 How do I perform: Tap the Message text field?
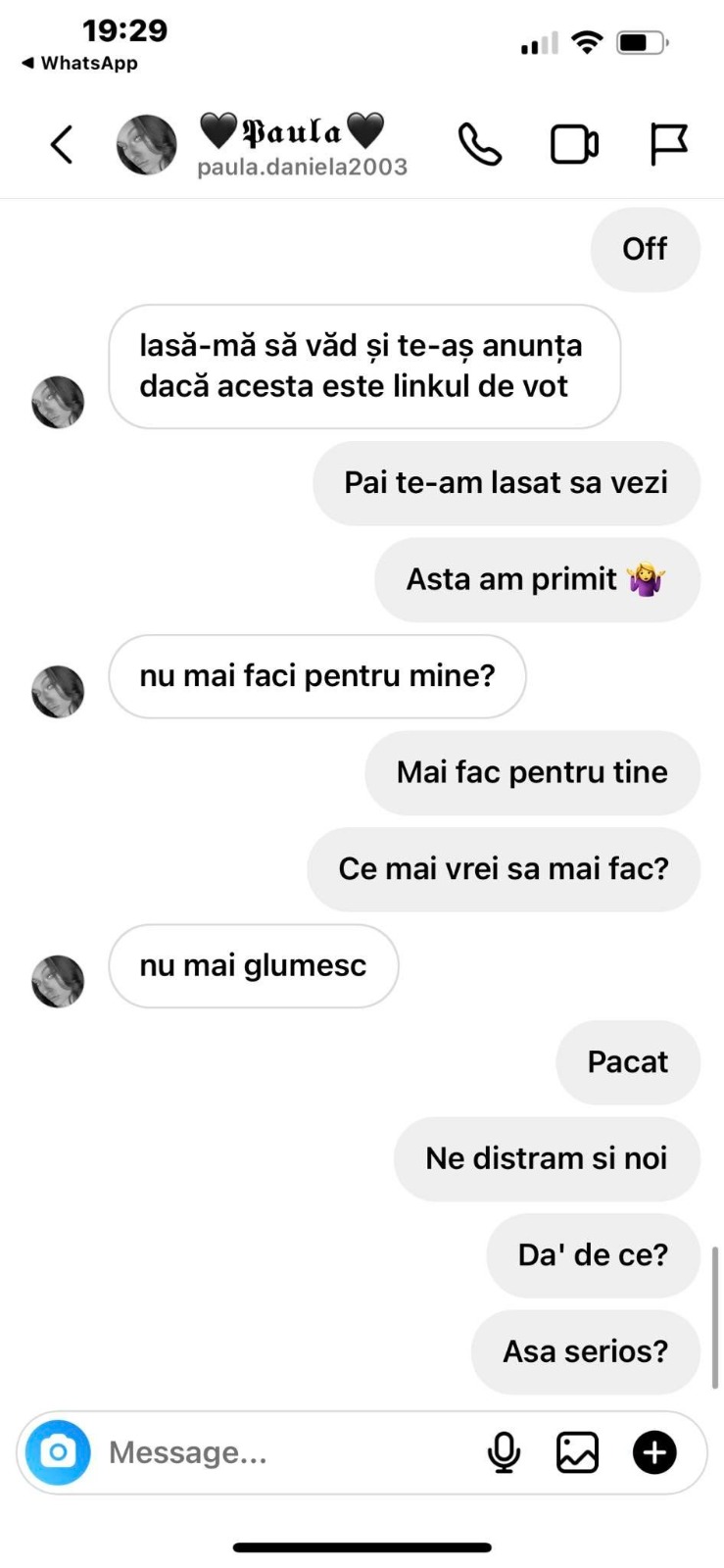click(284, 1452)
